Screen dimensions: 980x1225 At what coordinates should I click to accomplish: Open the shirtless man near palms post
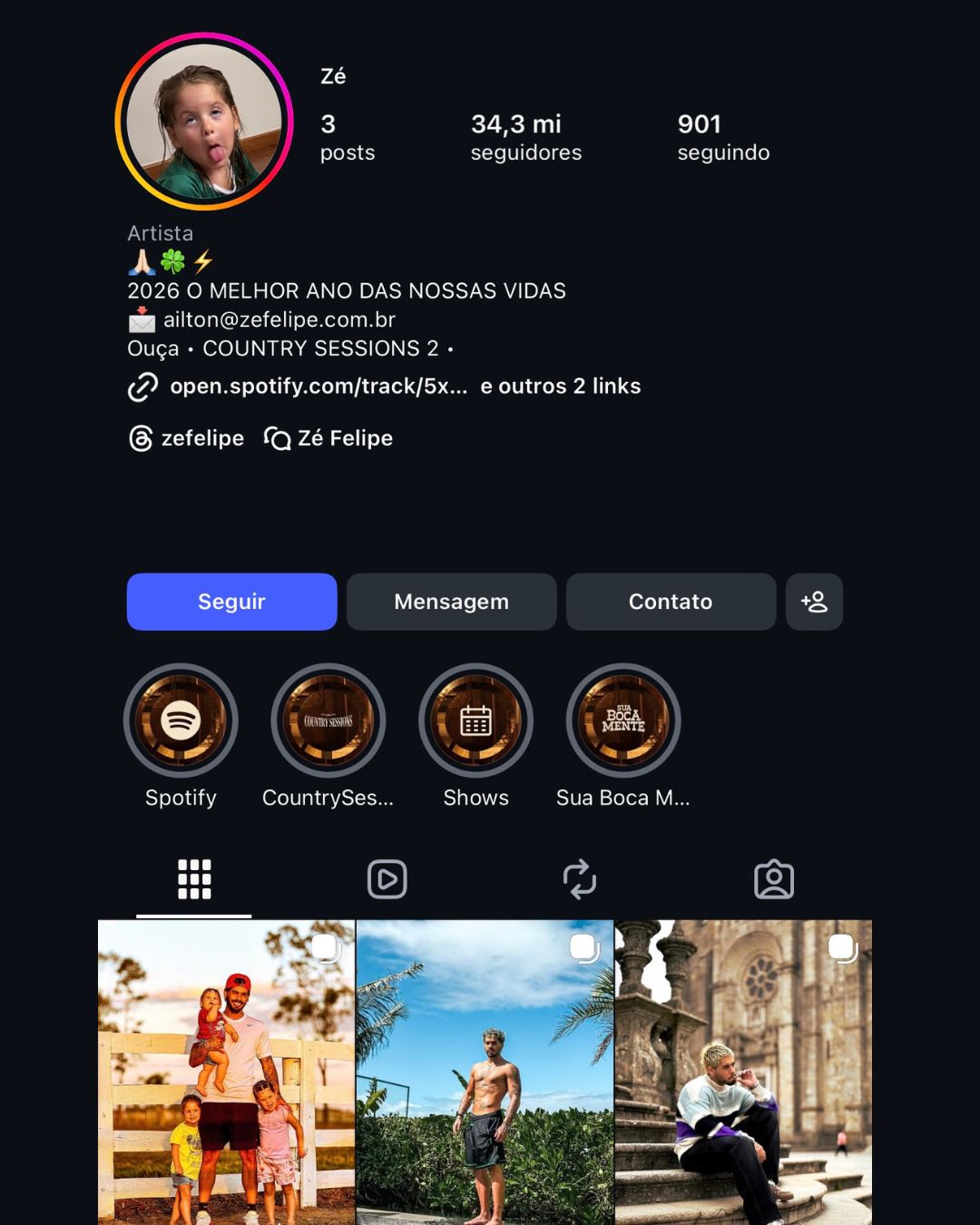[485, 1073]
